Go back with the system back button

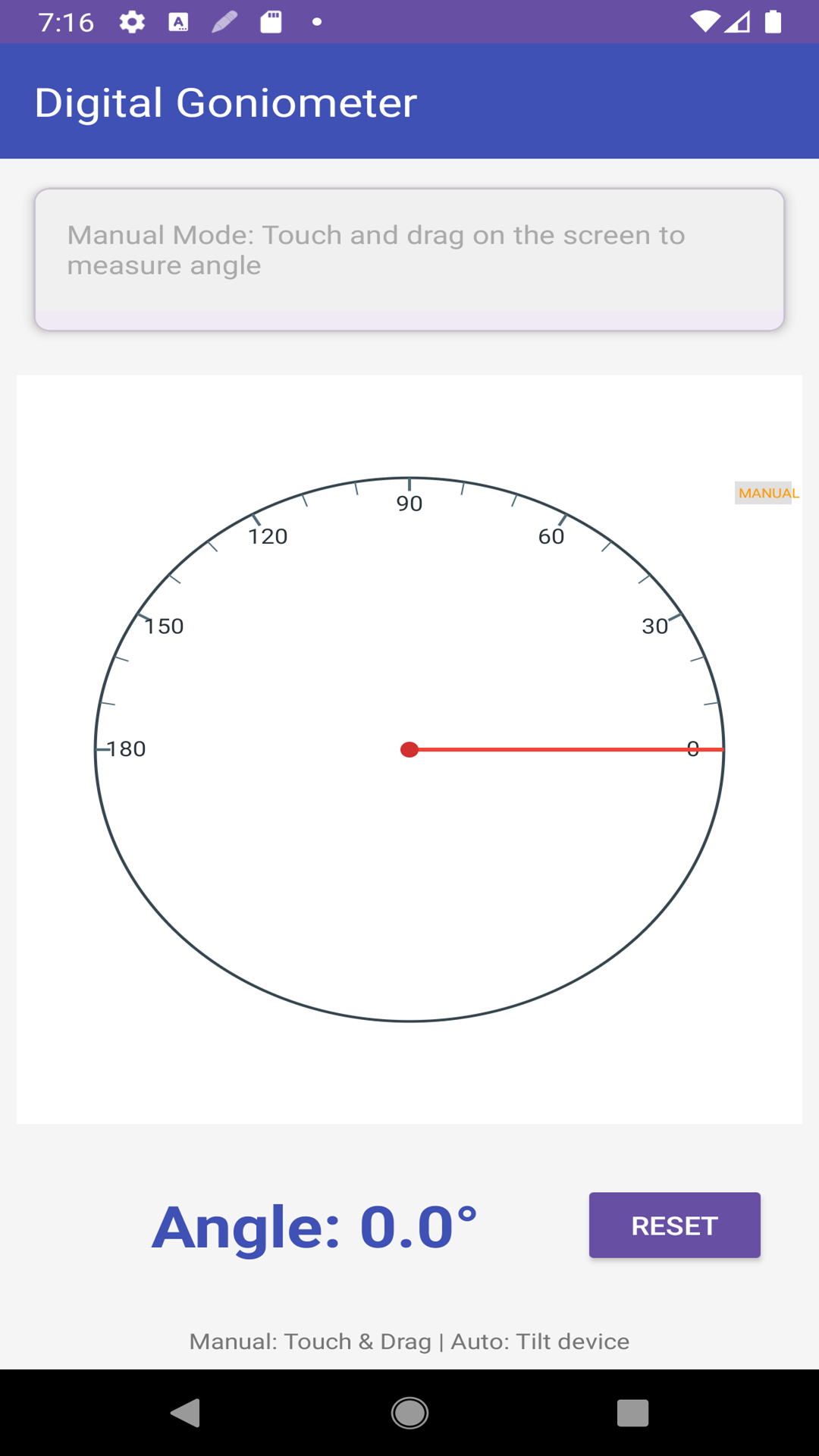tap(185, 1413)
